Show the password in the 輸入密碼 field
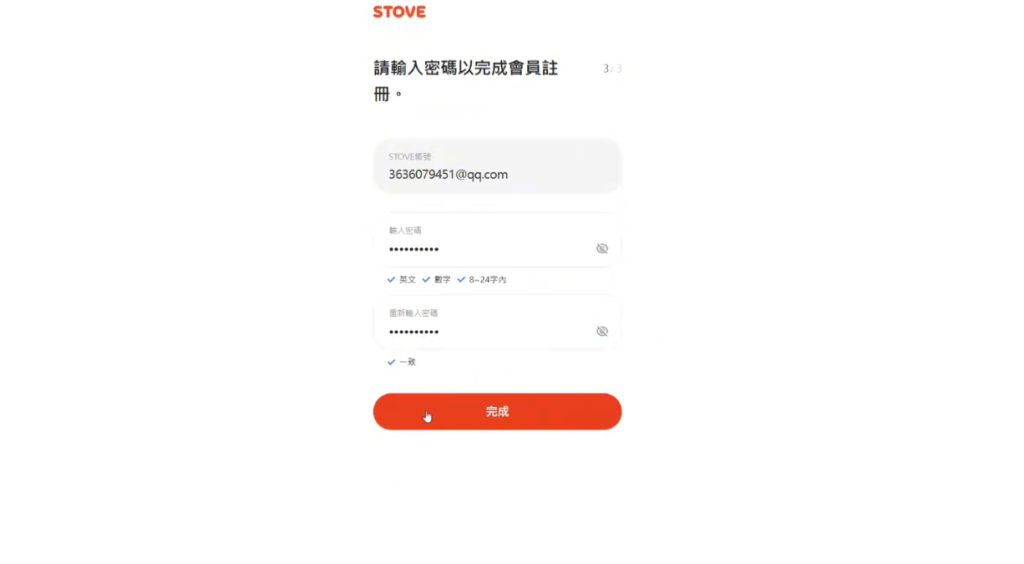 pyautogui.click(x=602, y=248)
